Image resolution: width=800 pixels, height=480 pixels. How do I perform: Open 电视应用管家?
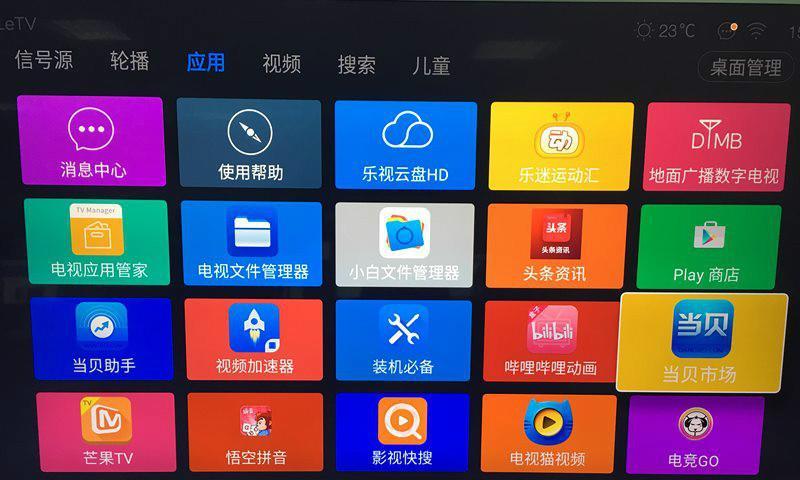click(x=97, y=240)
